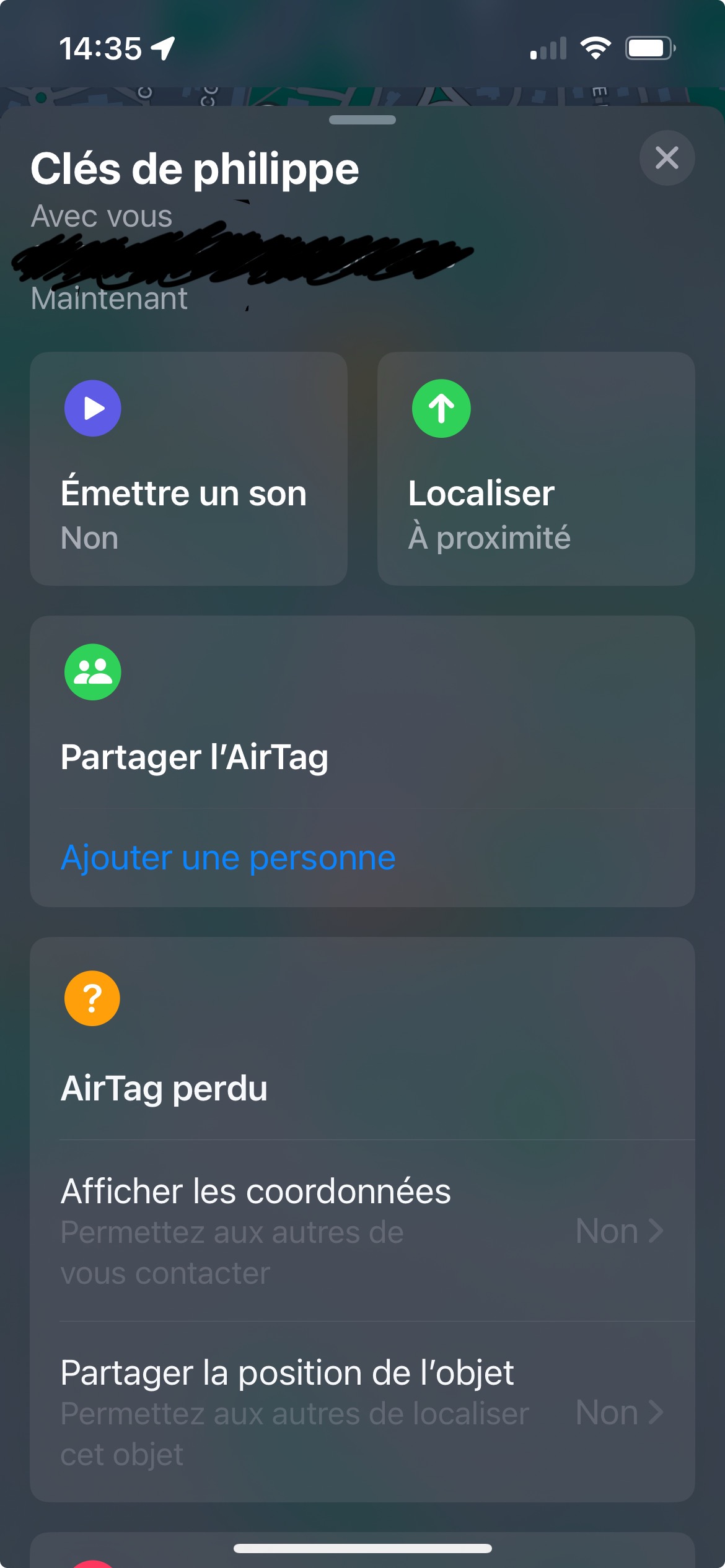Open Afficher les coordonnées setting

pyautogui.click(x=362, y=1230)
